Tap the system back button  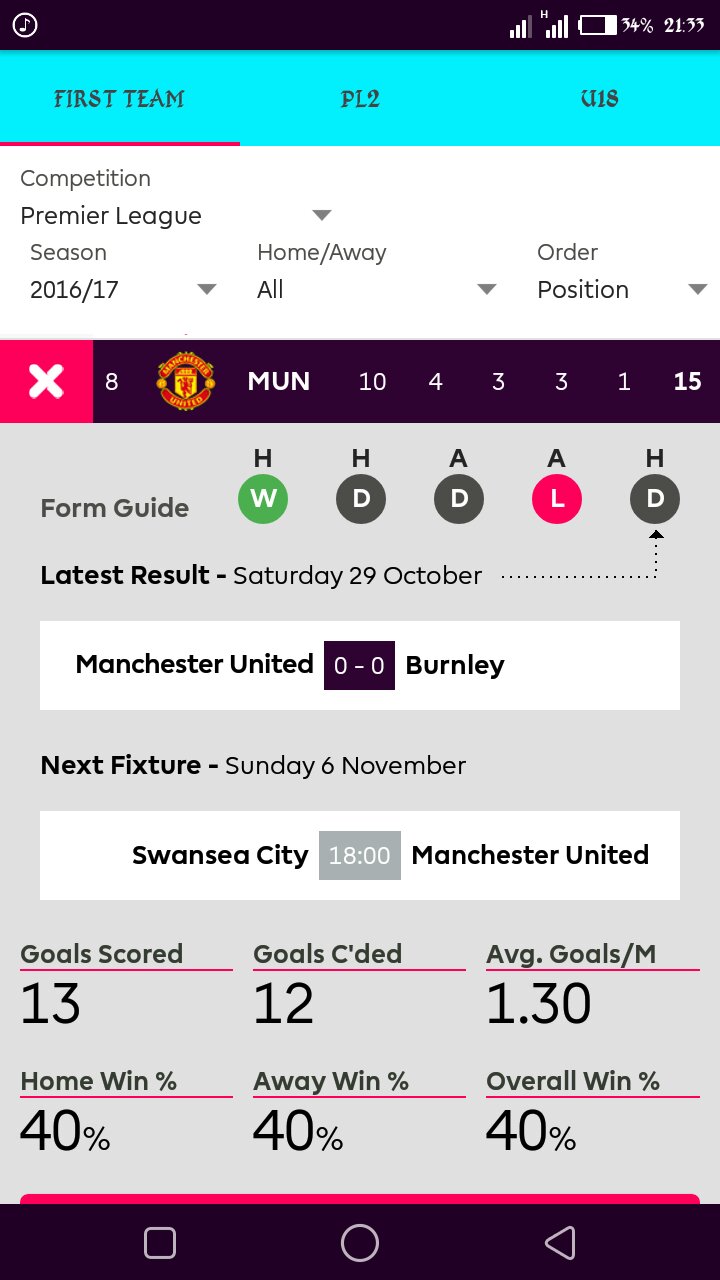point(560,1243)
